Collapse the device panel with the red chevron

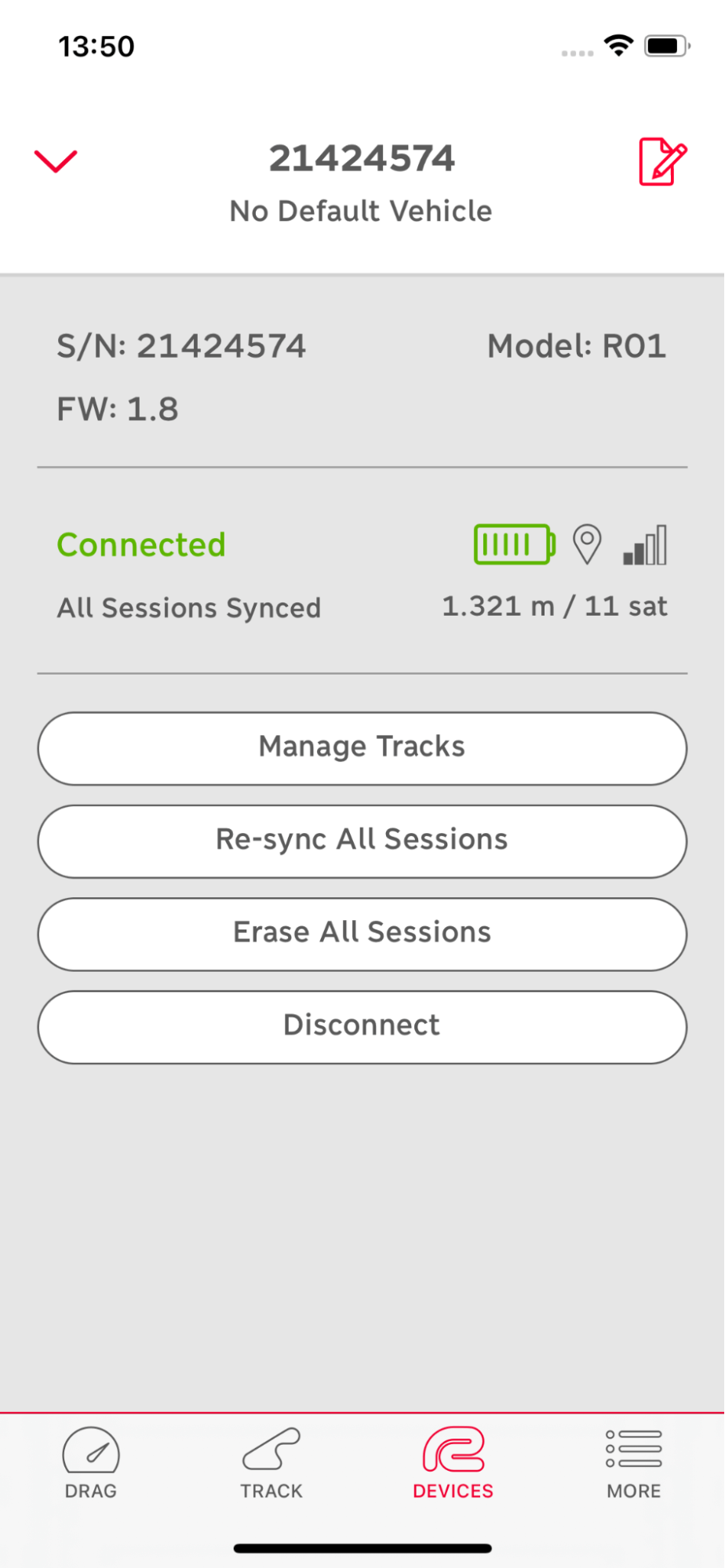pos(56,161)
